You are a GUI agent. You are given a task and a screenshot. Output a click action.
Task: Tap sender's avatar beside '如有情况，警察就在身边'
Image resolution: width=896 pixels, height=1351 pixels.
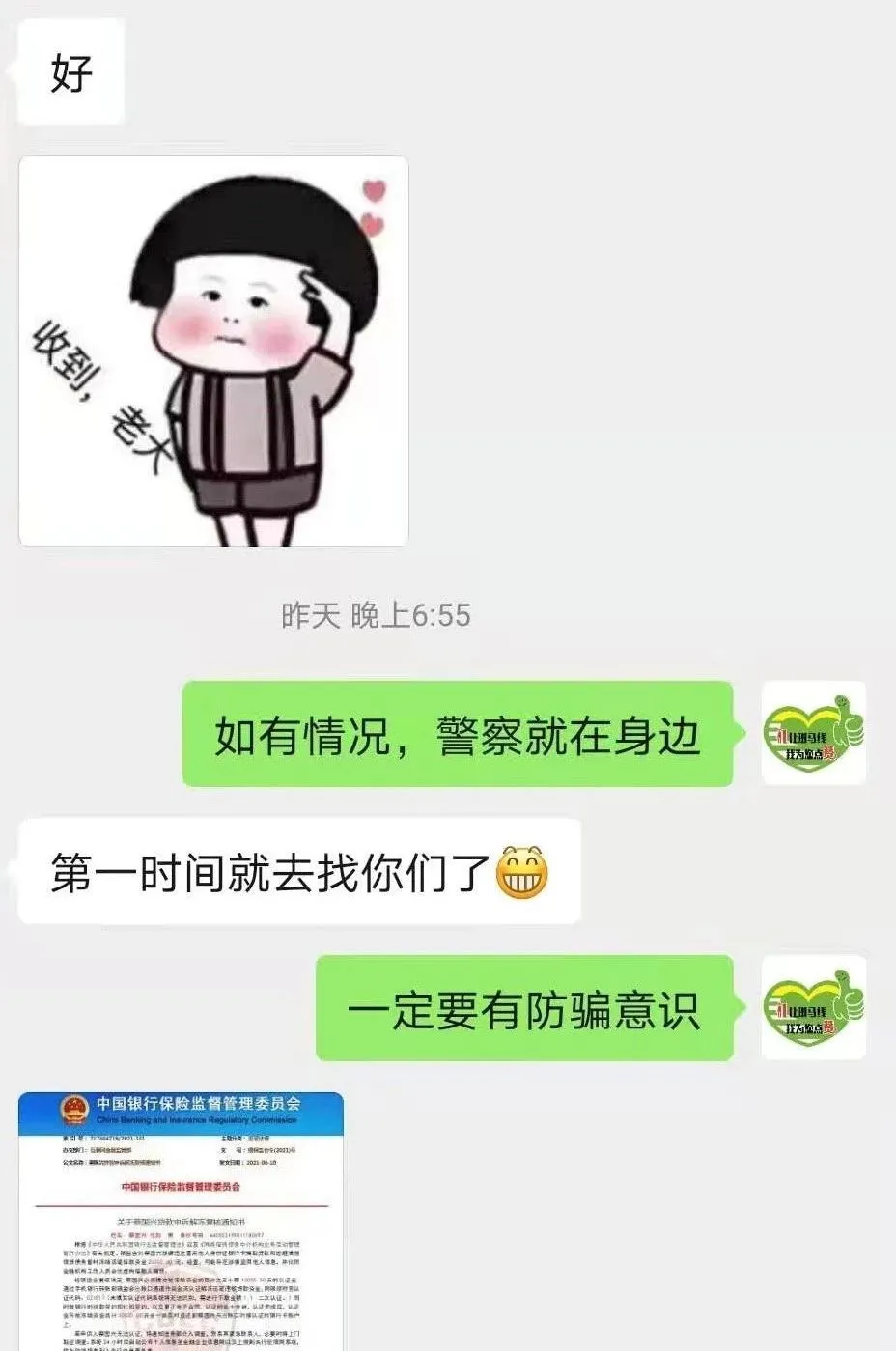click(813, 733)
